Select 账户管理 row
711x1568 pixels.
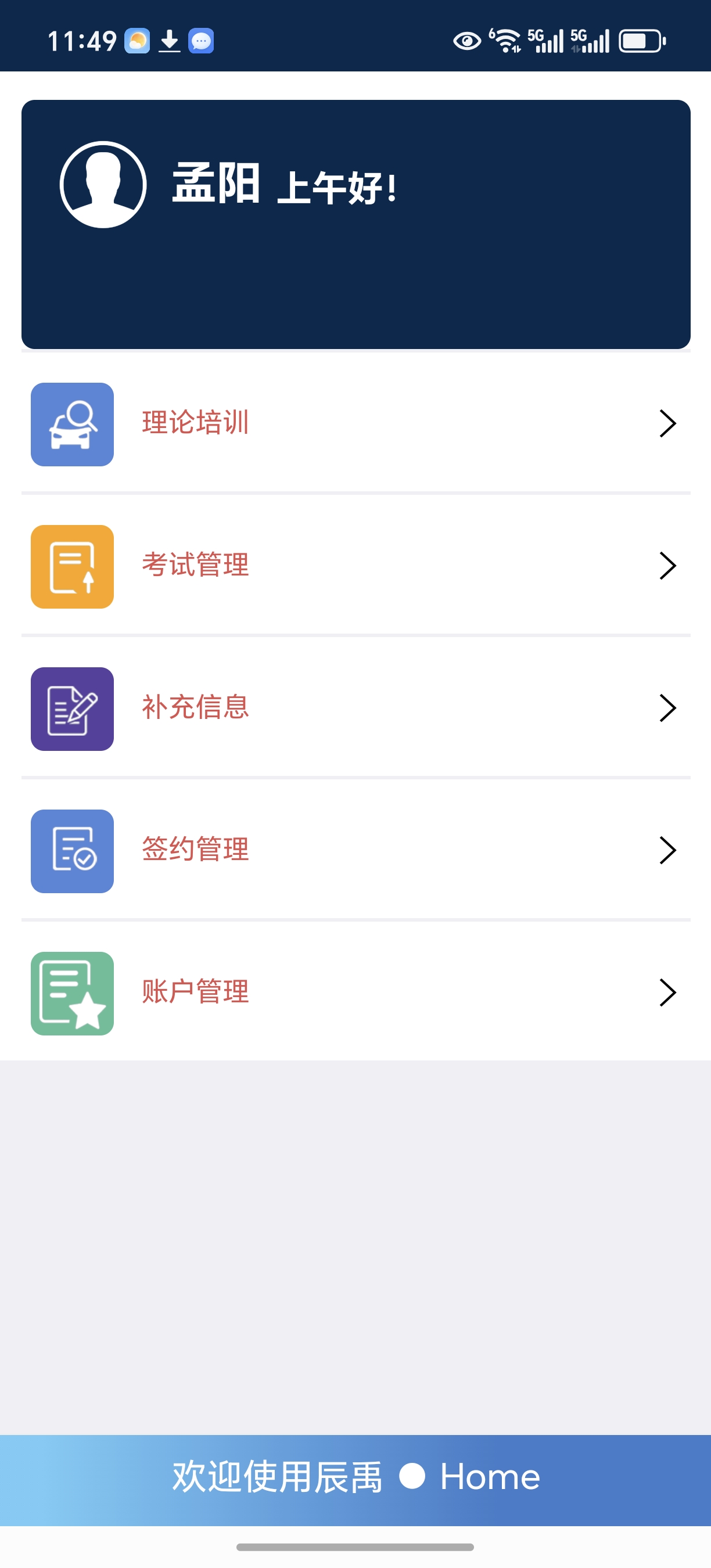tap(355, 993)
